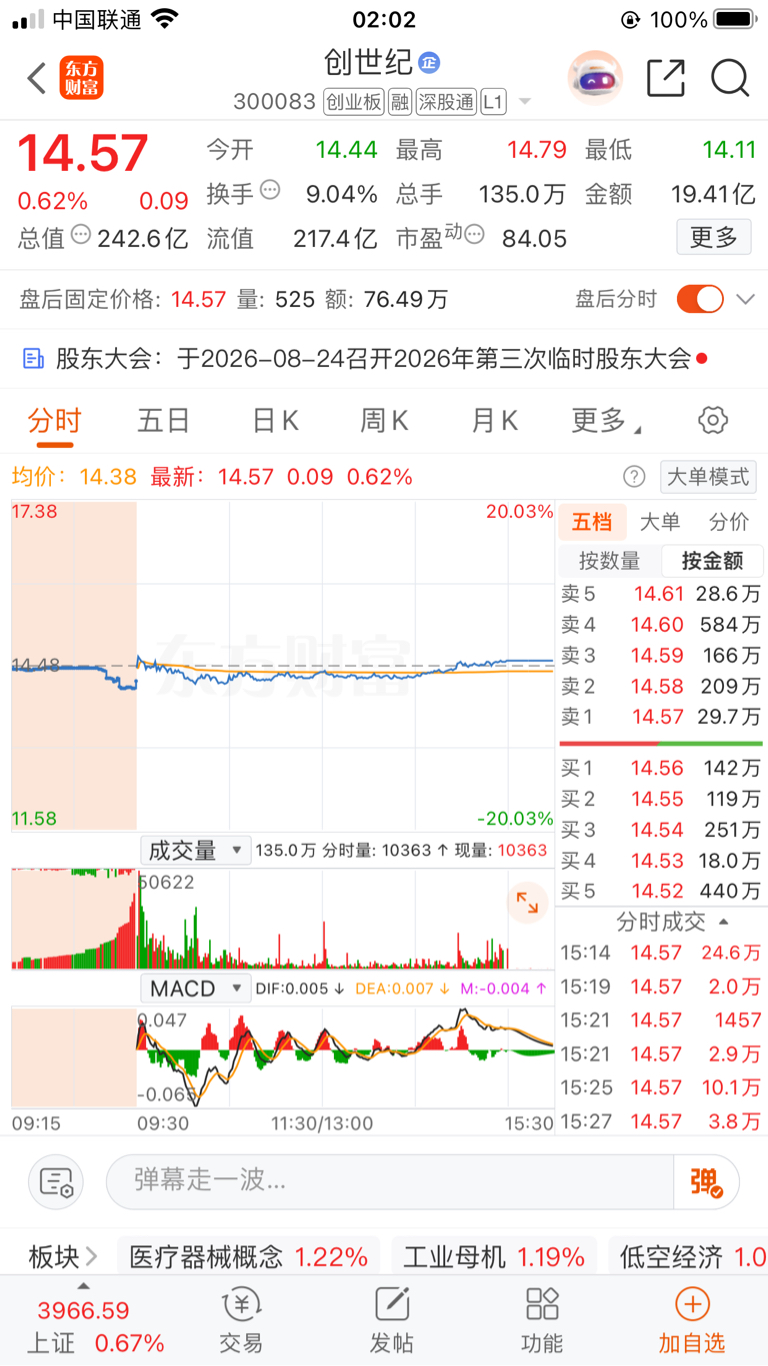The width and height of the screenshot is (768, 1366).
Task: Open the 成交量 indicator dropdown
Action: tap(195, 851)
